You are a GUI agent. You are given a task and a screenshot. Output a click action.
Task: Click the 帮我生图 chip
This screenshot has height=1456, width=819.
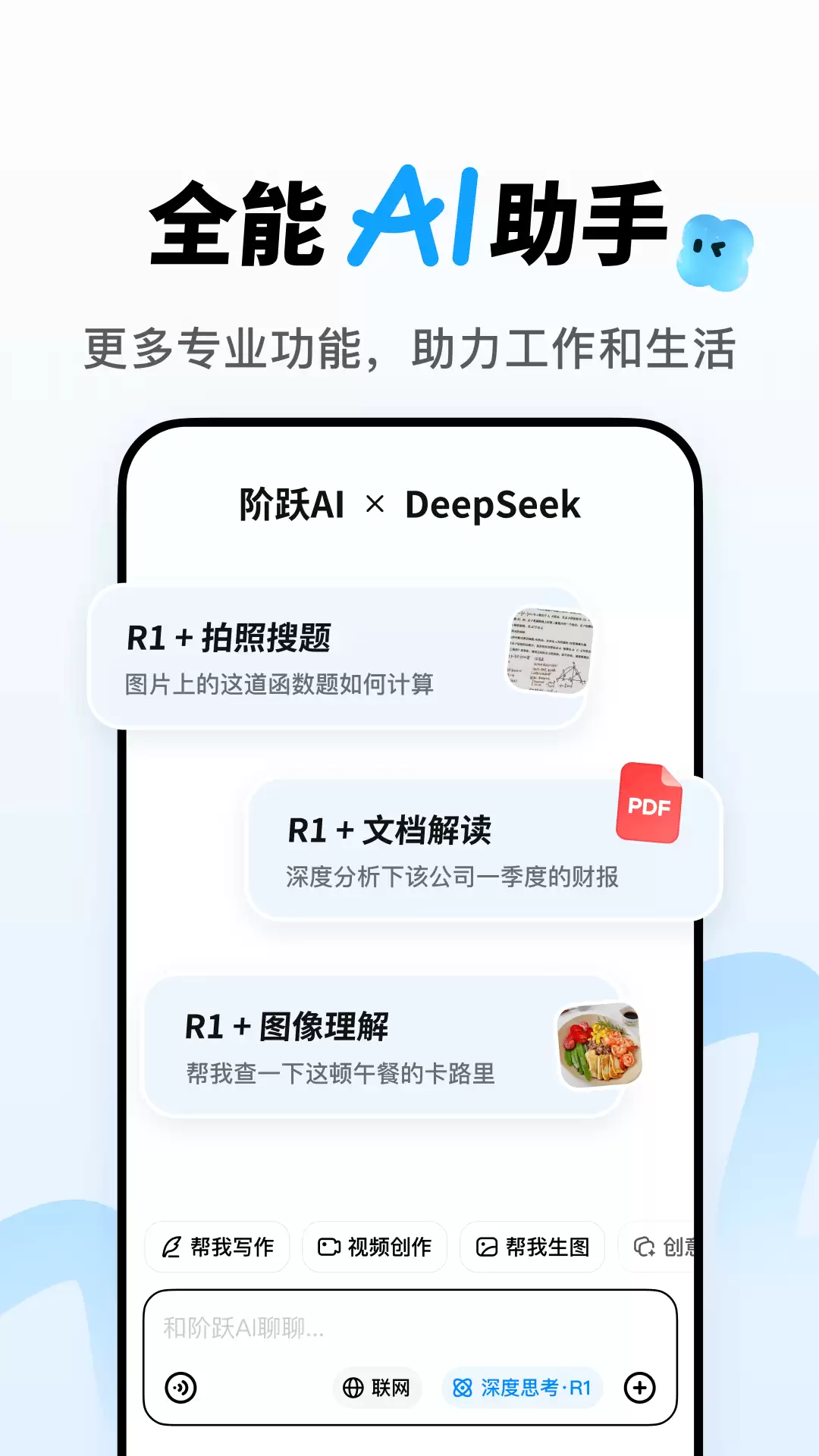(x=532, y=1246)
